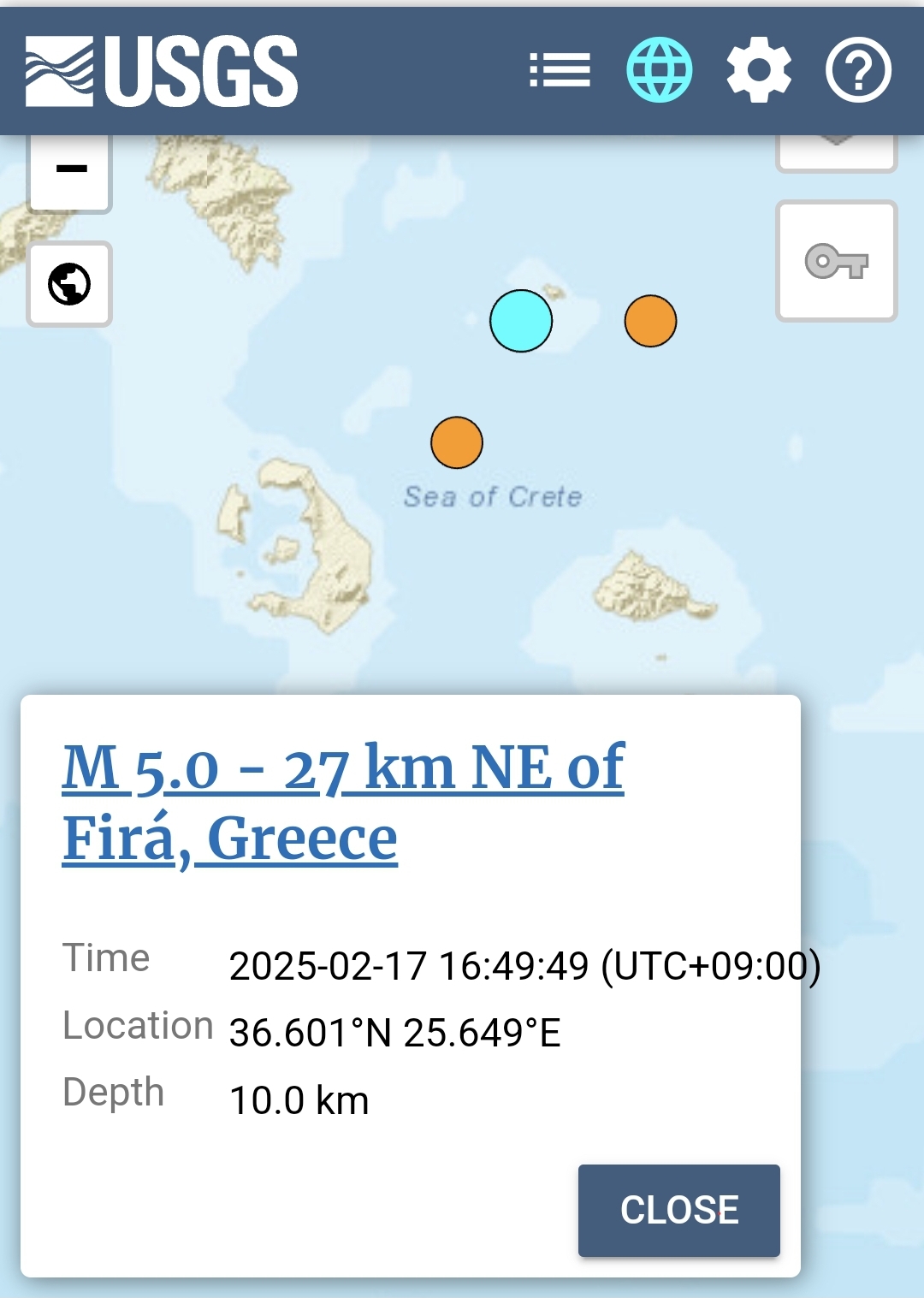The height and width of the screenshot is (1298, 924).
Task: Open the settings gear
Action: pos(759,70)
